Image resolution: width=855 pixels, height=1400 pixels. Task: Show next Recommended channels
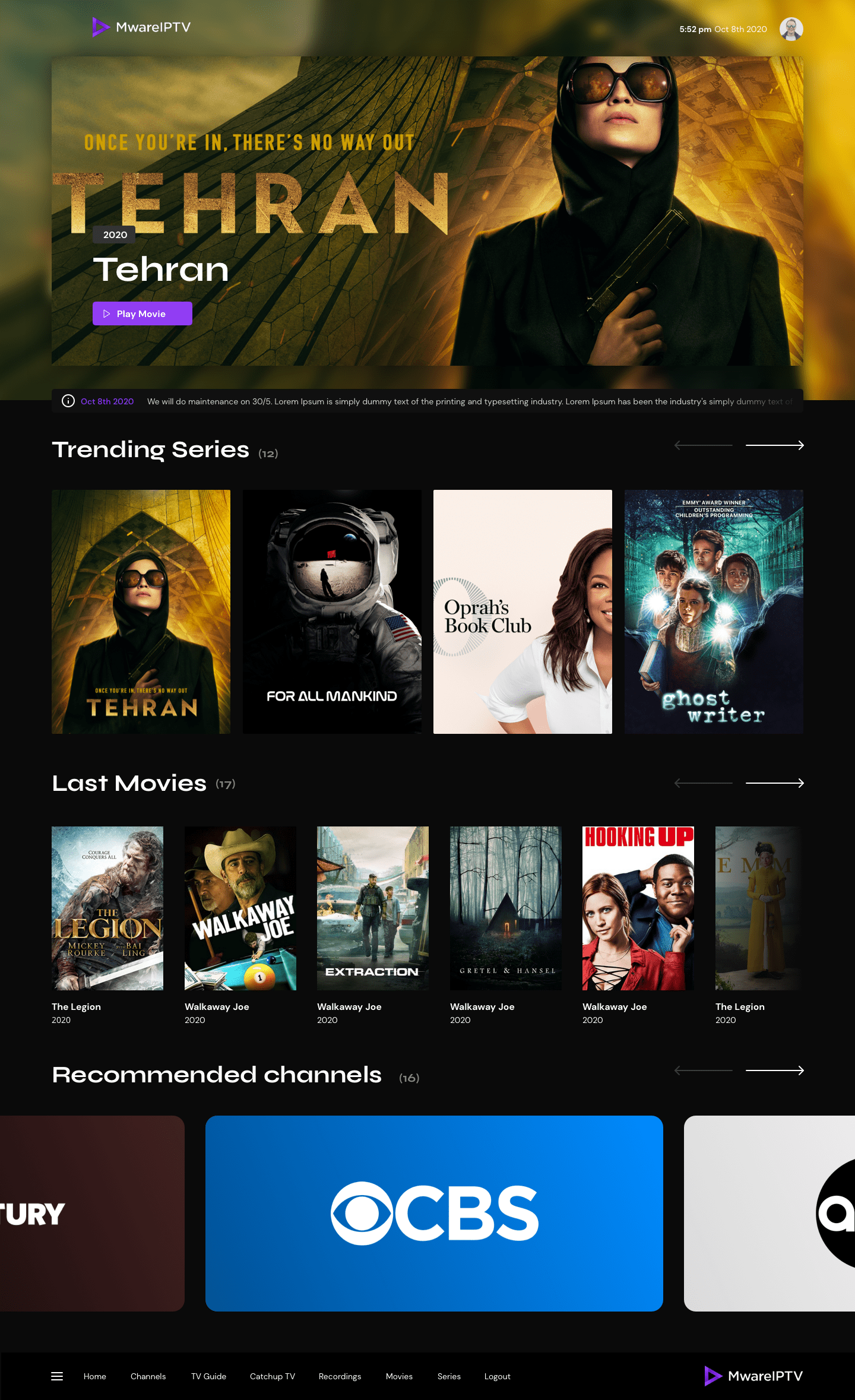click(774, 1070)
